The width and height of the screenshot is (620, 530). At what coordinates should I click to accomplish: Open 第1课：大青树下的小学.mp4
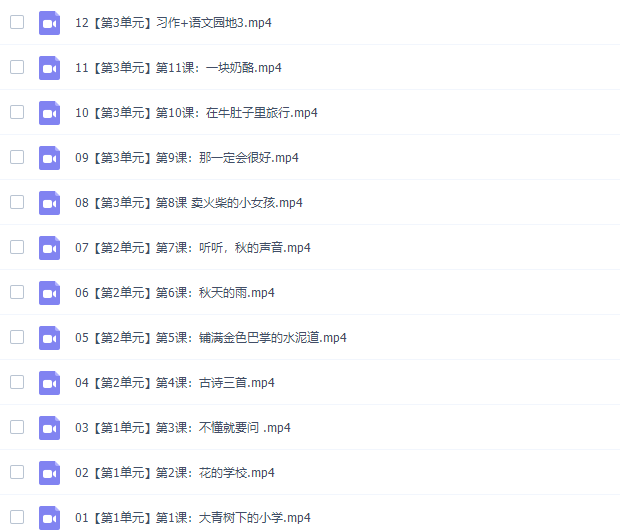192,518
